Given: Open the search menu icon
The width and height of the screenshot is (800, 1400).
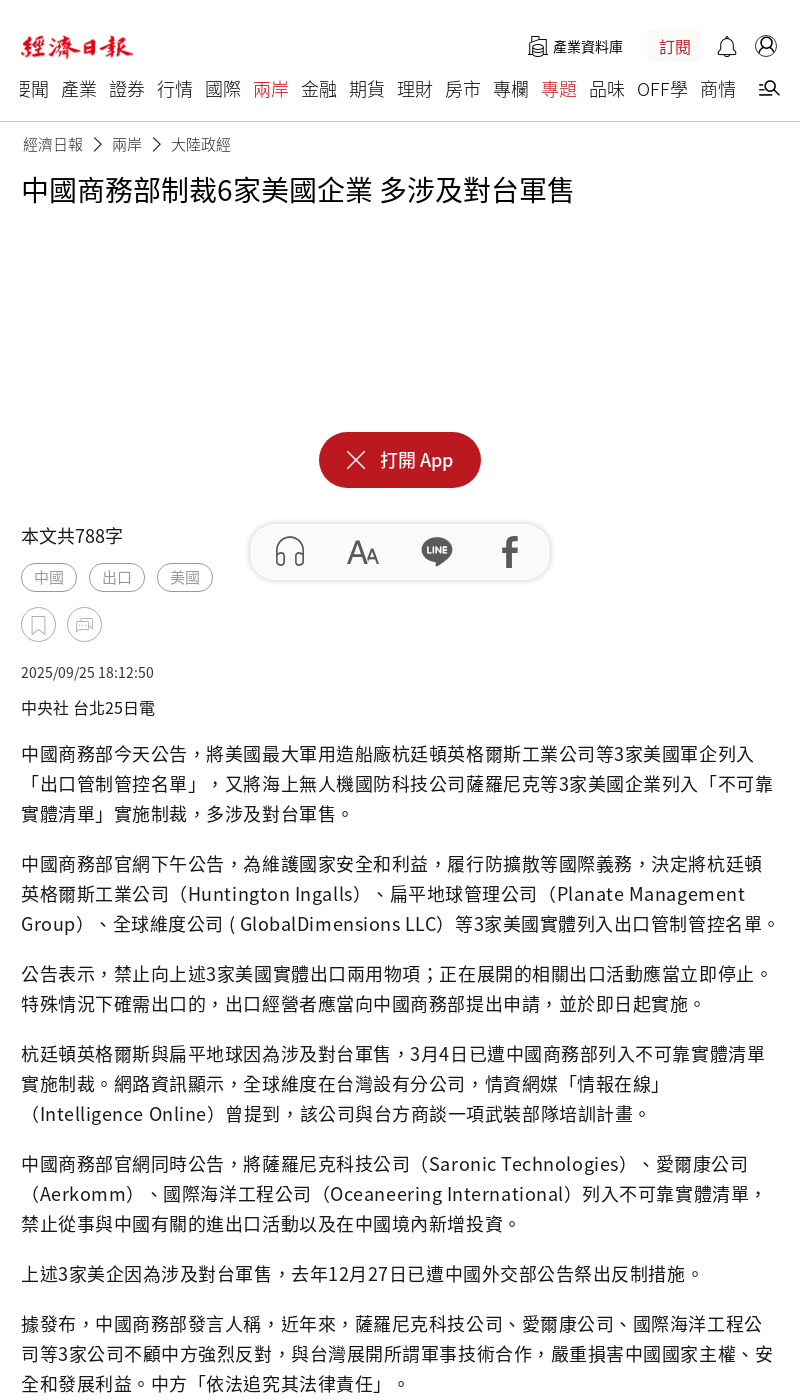Looking at the screenshot, I should [768, 89].
